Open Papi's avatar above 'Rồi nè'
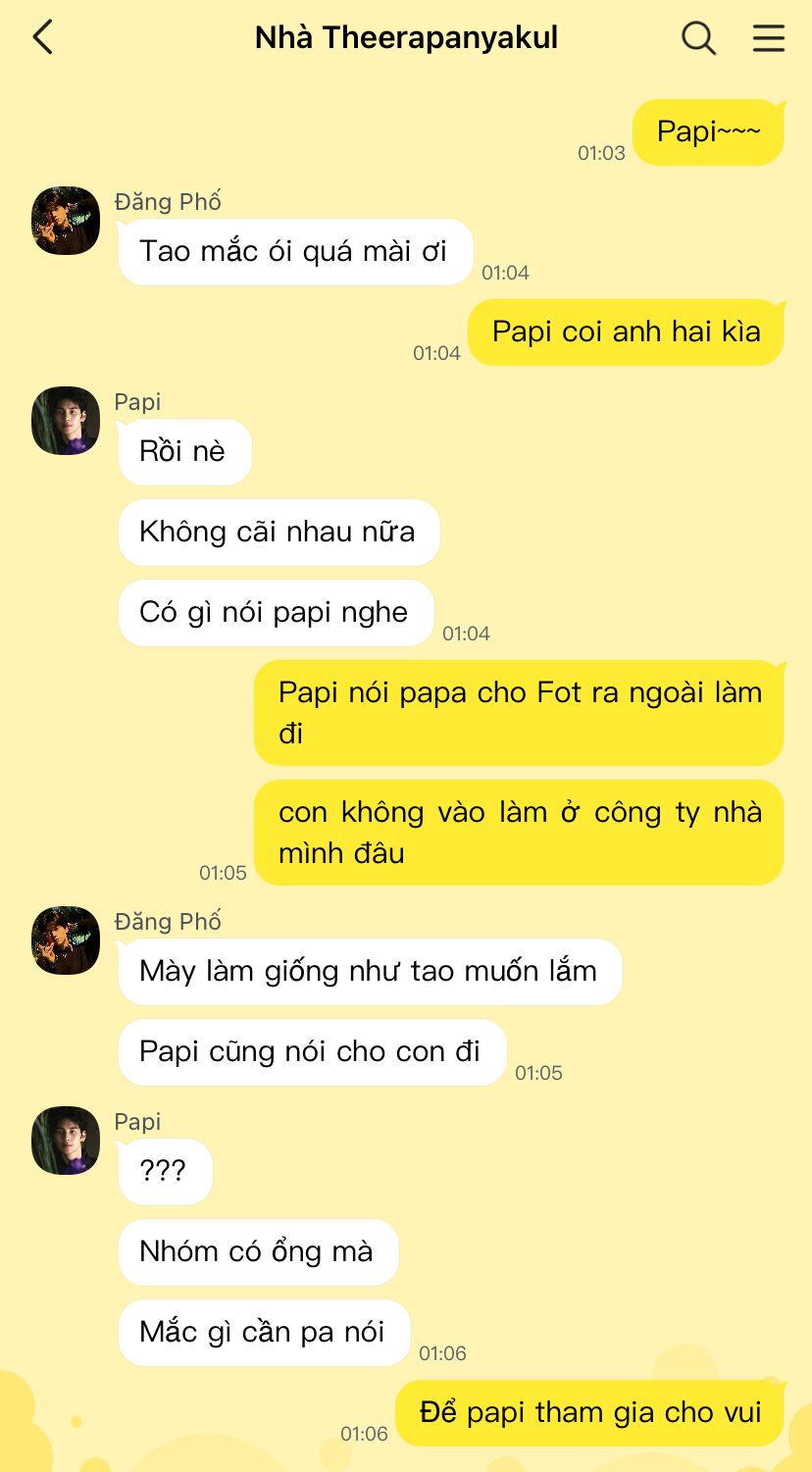The image size is (812, 1472). click(x=66, y=421)
